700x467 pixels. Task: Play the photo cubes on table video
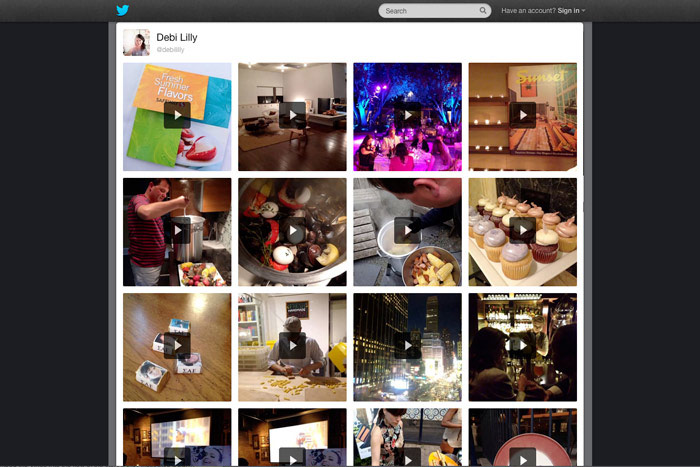(x=177, y=345)
